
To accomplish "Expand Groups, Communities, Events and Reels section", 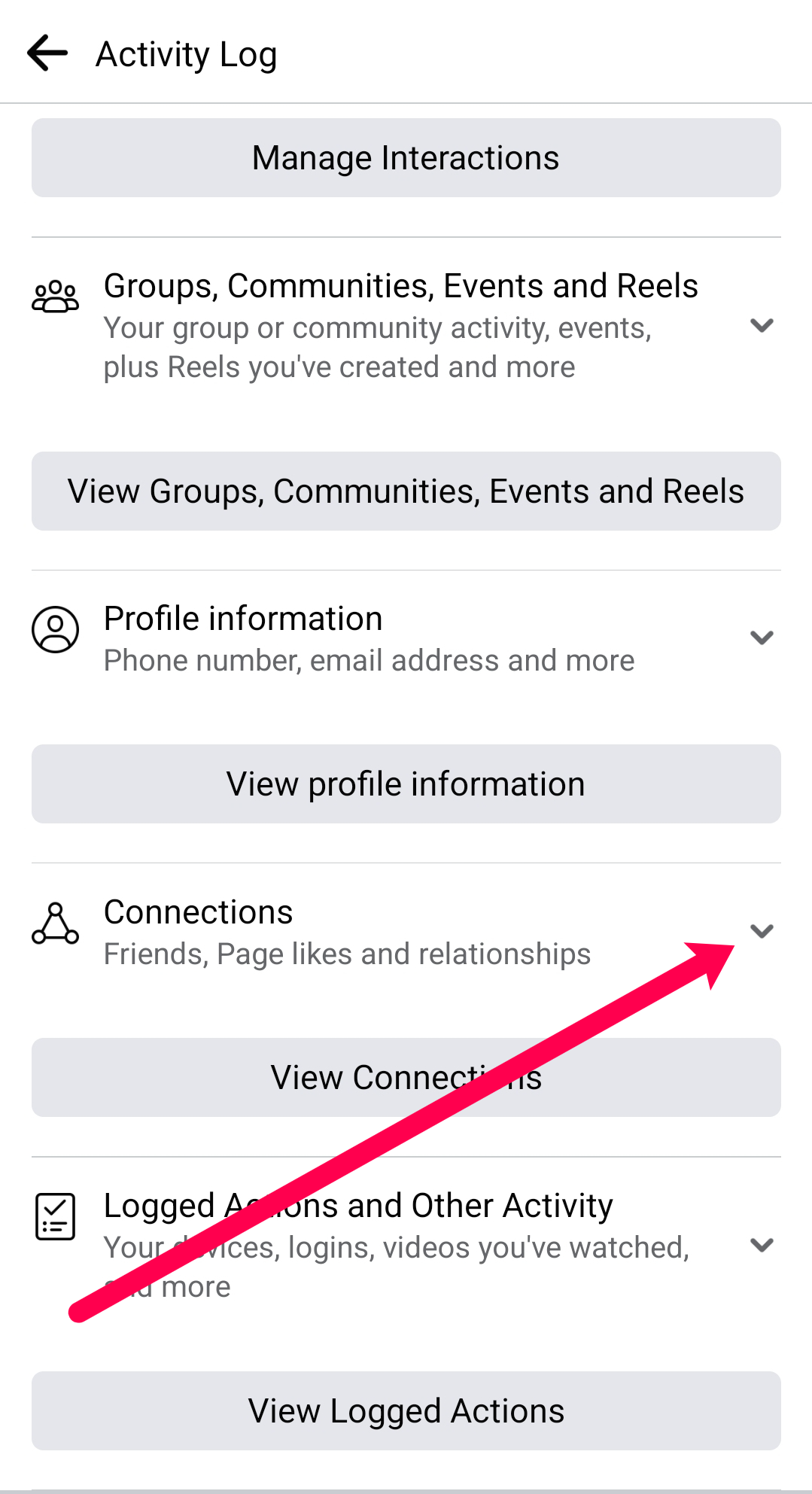I will pyautogui.click(x=762, y=326).
